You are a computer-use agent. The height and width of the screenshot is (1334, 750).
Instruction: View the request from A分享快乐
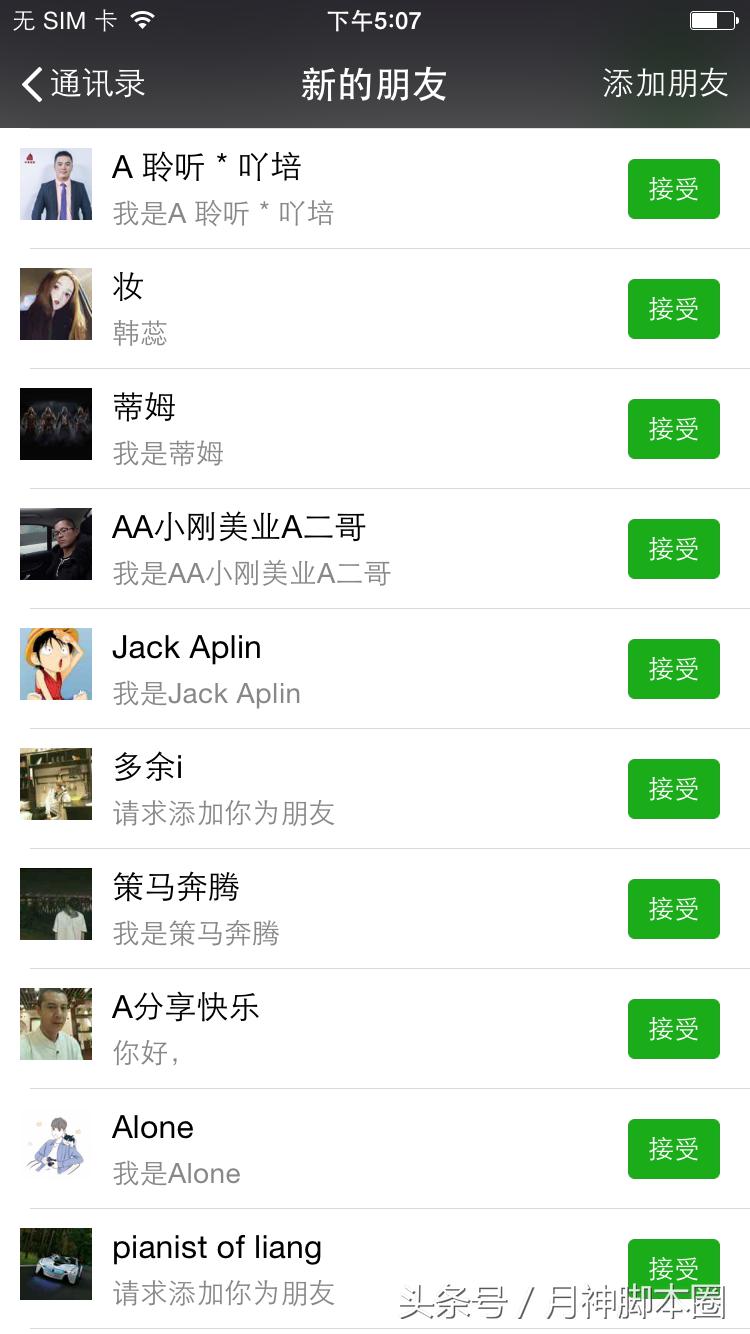(300, 1029)
